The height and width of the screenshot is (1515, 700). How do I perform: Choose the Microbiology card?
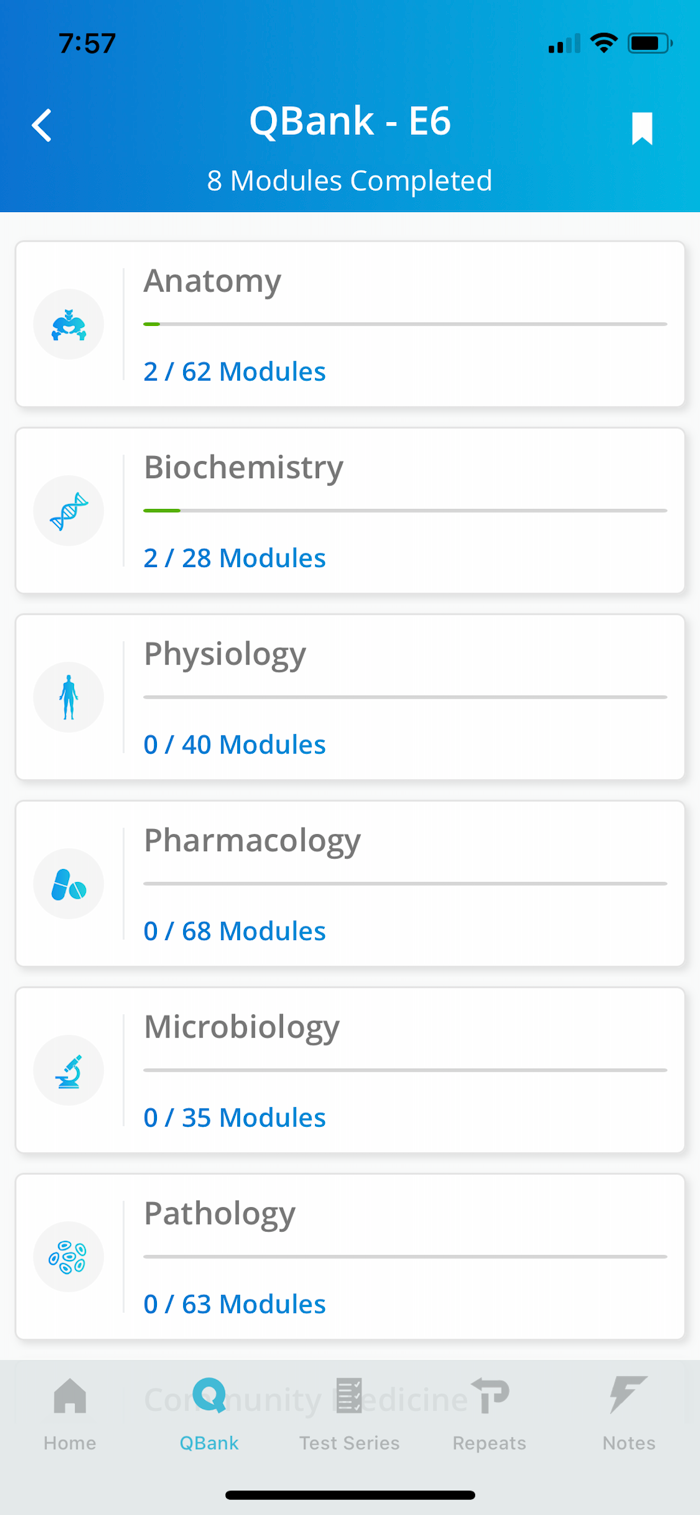click(x=350, y=1070)
